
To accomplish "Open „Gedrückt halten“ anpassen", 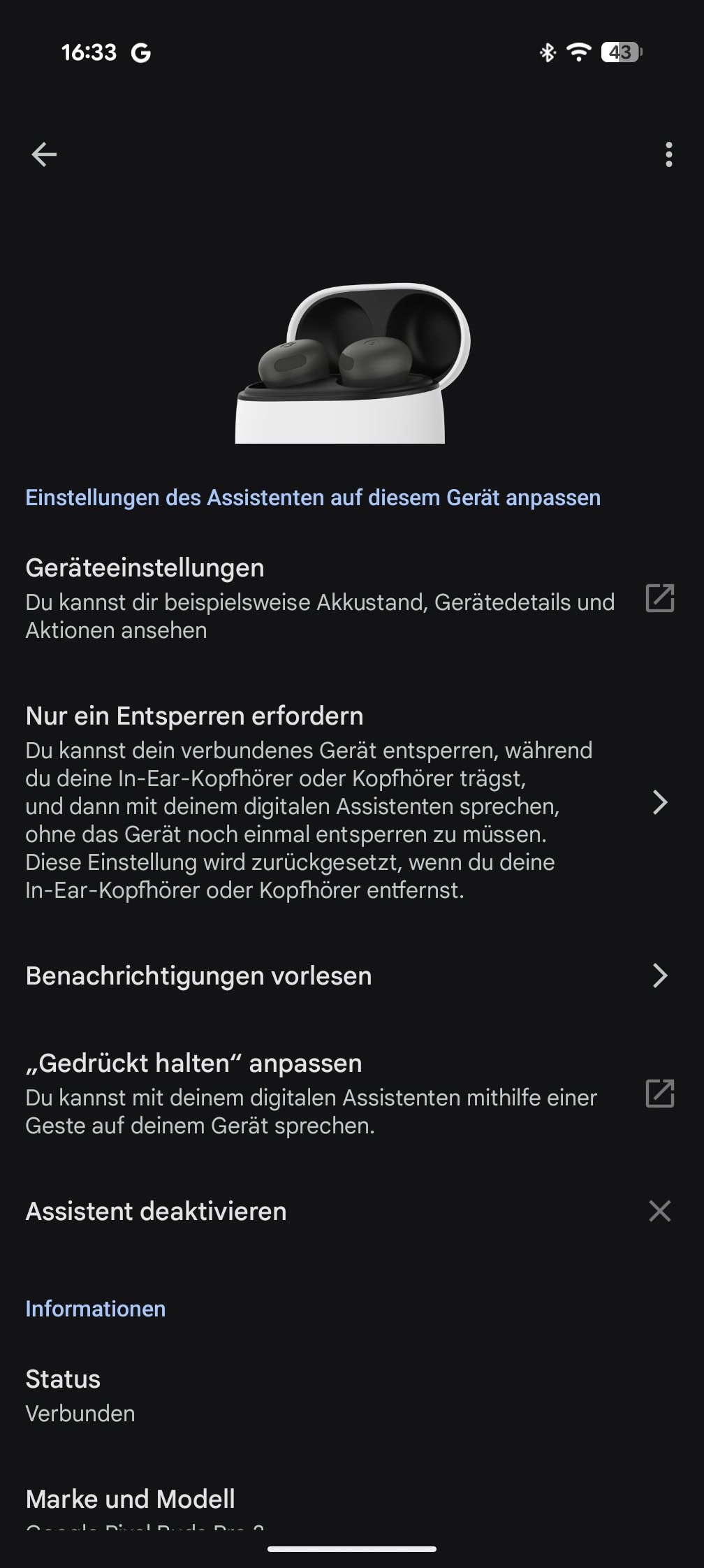I will [x=321, y=1093].
